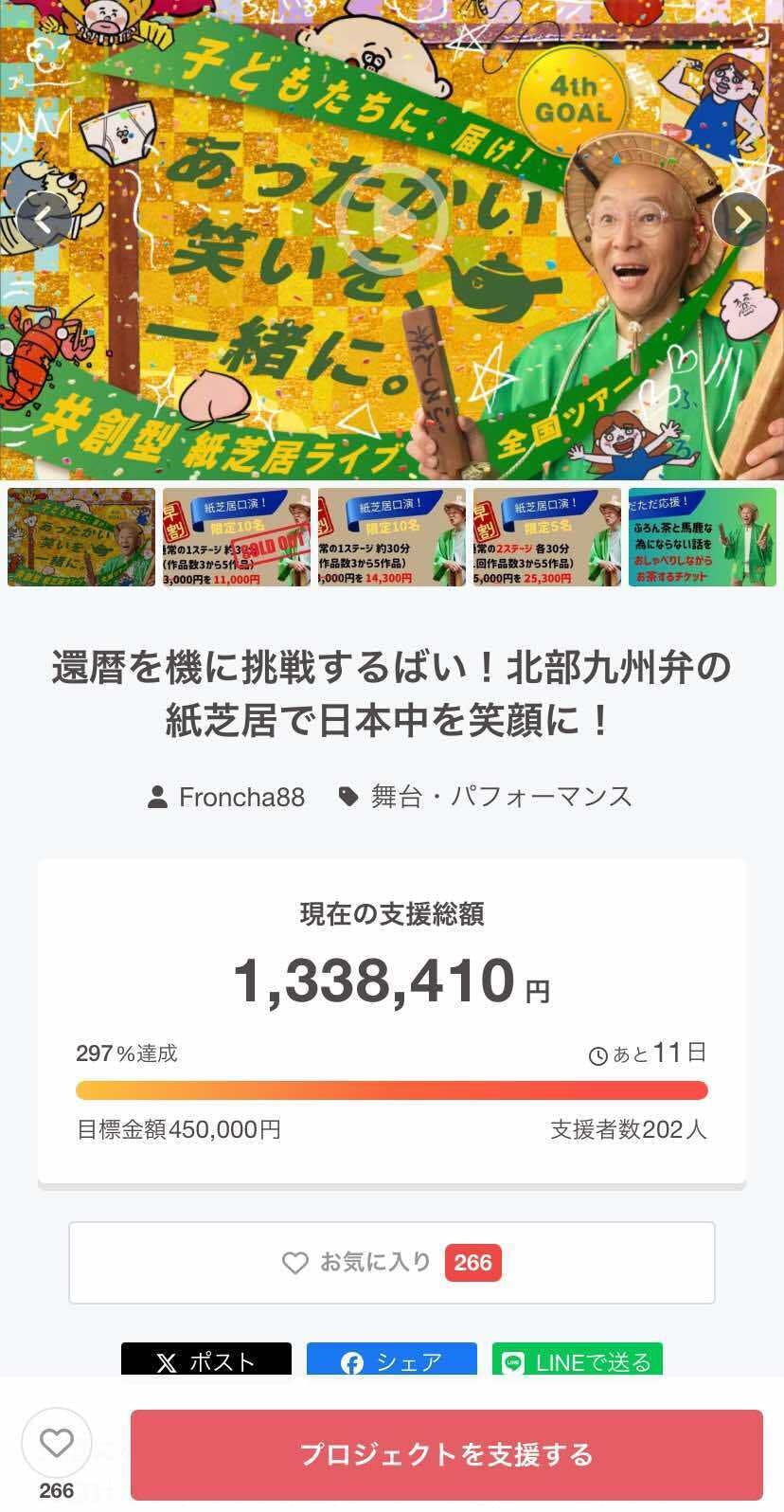Open the 舞台・パフォーマンス category

click(x=487, y=797)
